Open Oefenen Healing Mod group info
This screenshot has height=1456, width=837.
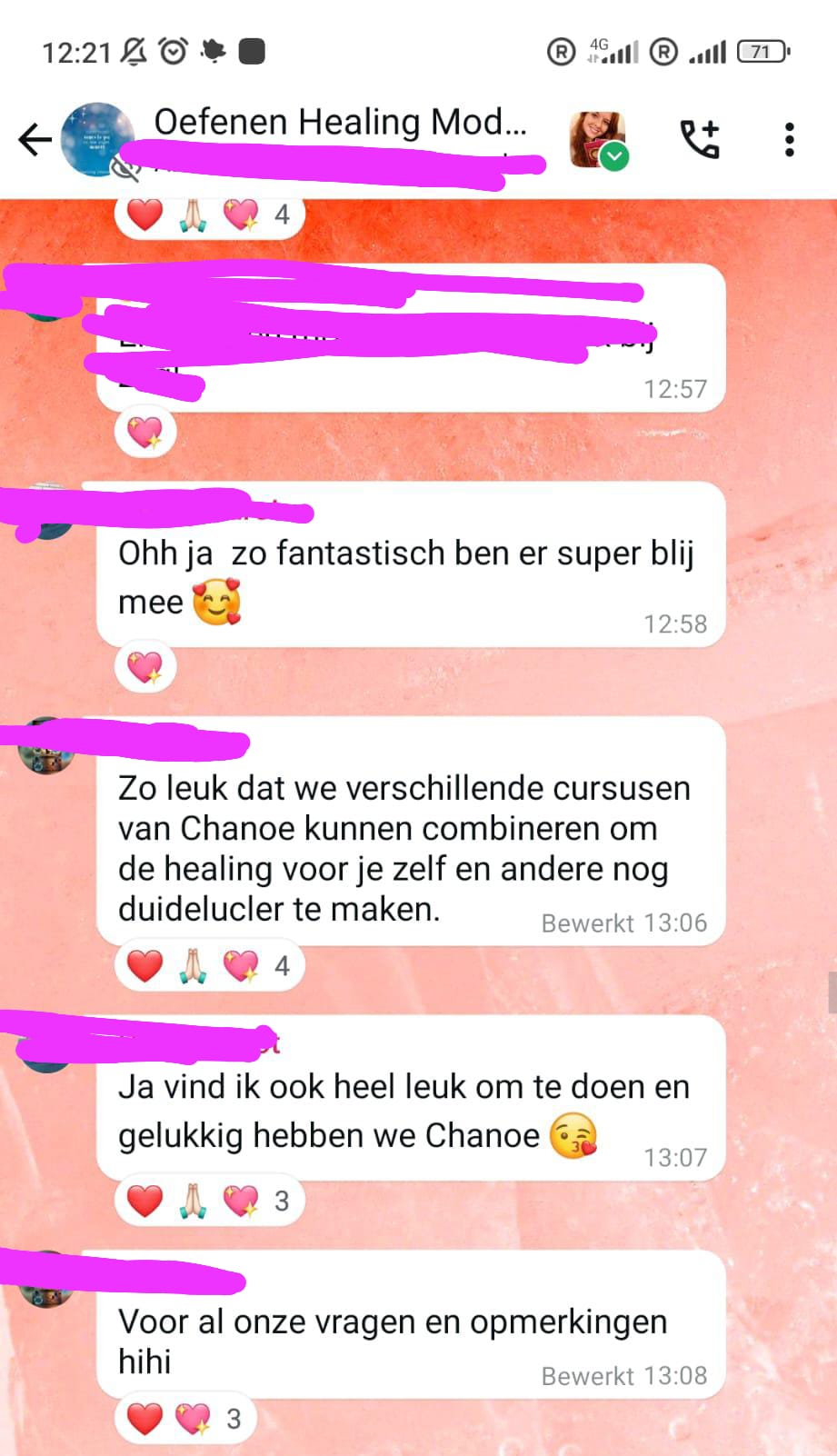(340, 123)
